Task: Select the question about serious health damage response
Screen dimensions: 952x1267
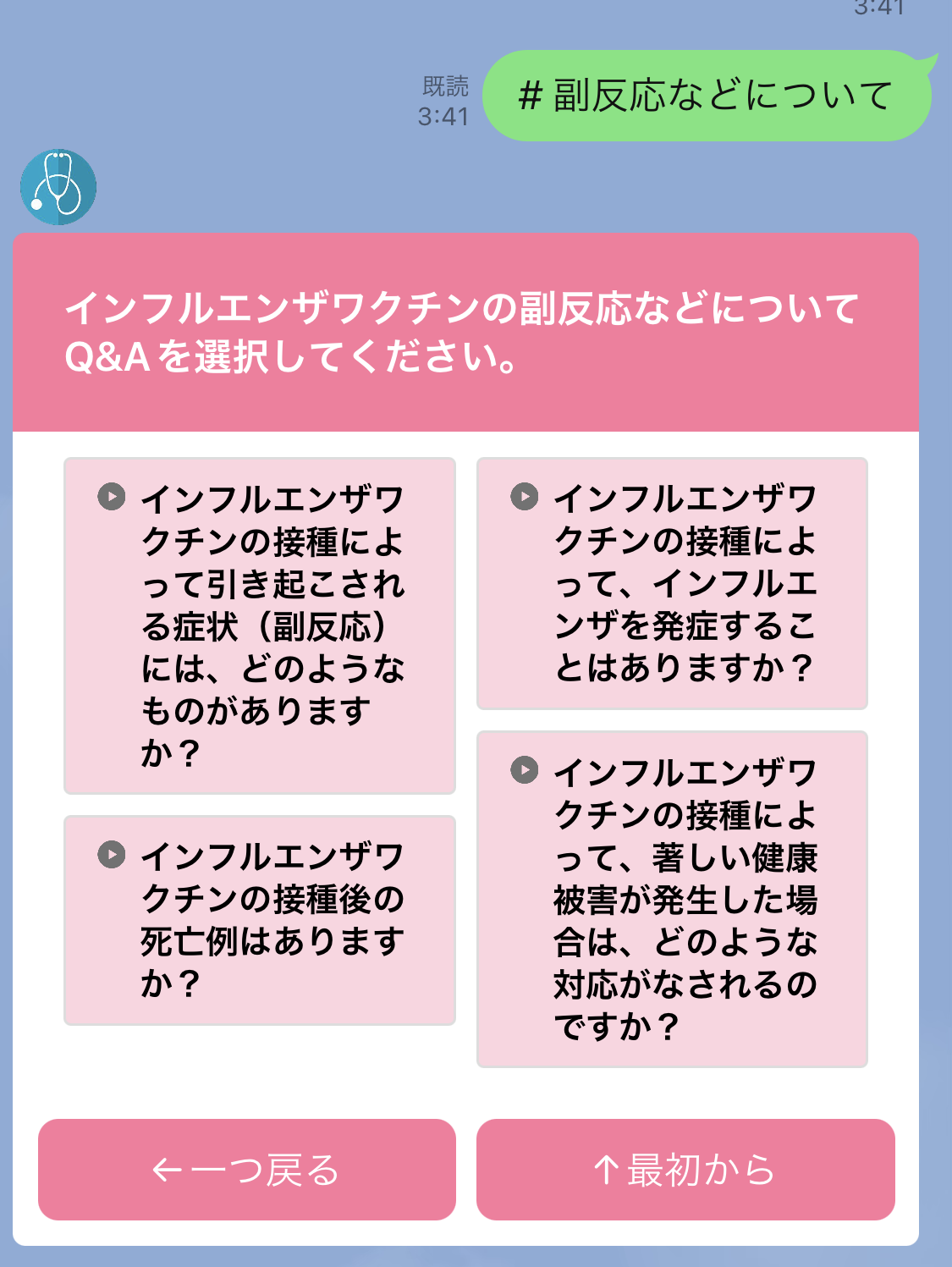Action: (672, 899)
